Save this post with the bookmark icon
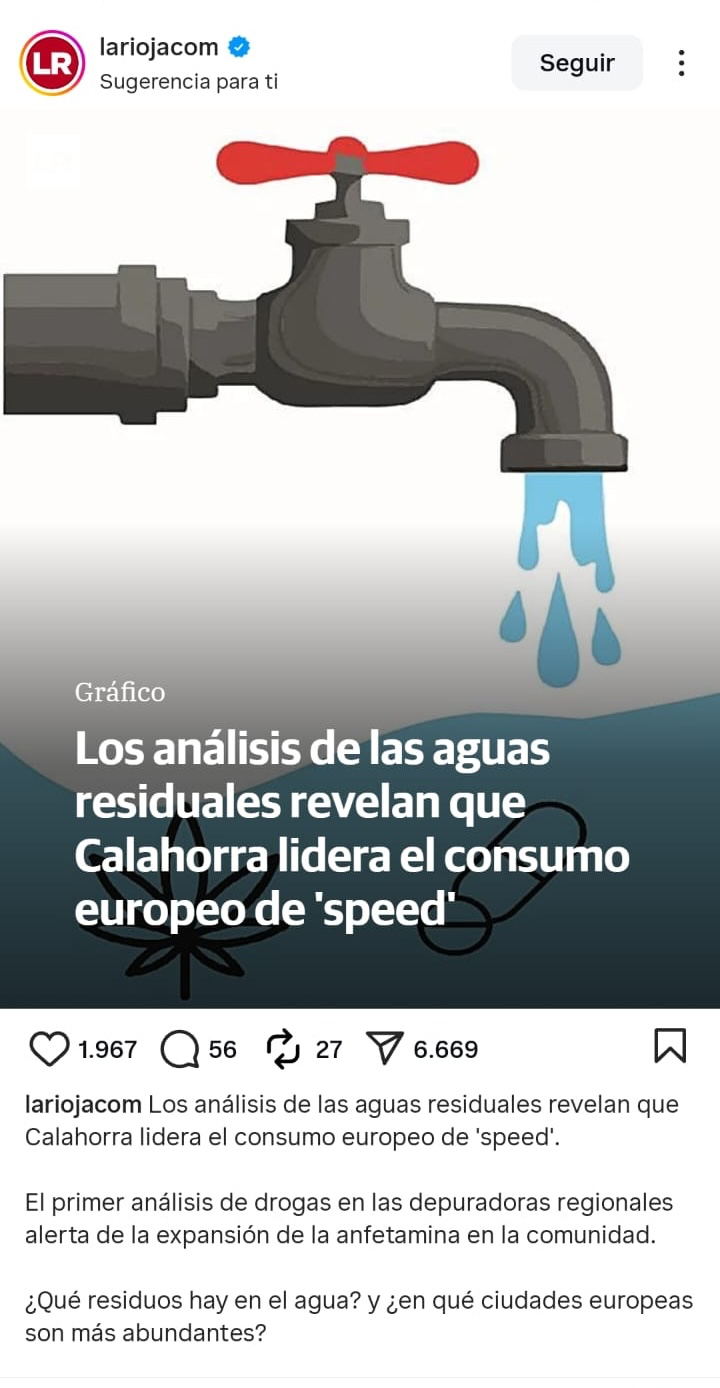Screen dimensions: 720x1388 pos(670,1046)
